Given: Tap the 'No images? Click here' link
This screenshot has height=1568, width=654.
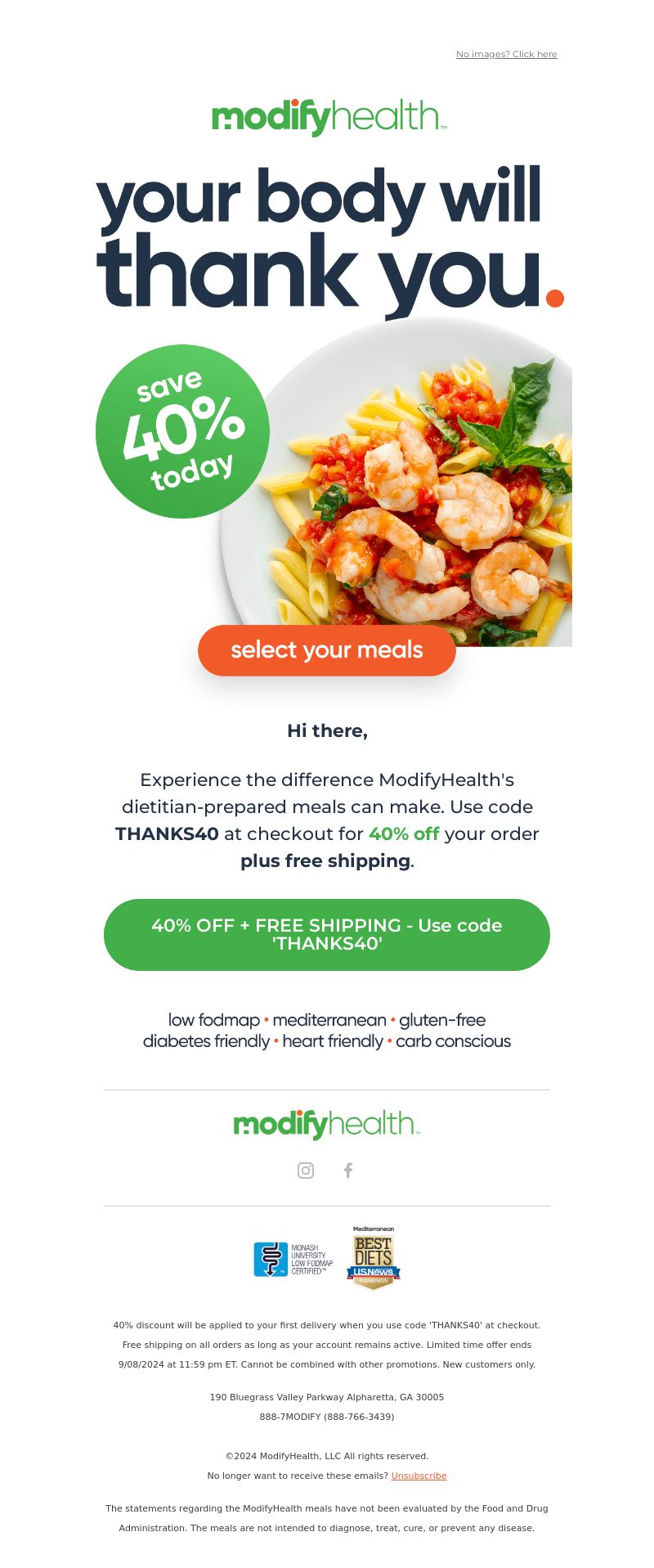Looking at the screenshot, I should tap(506, 54).
